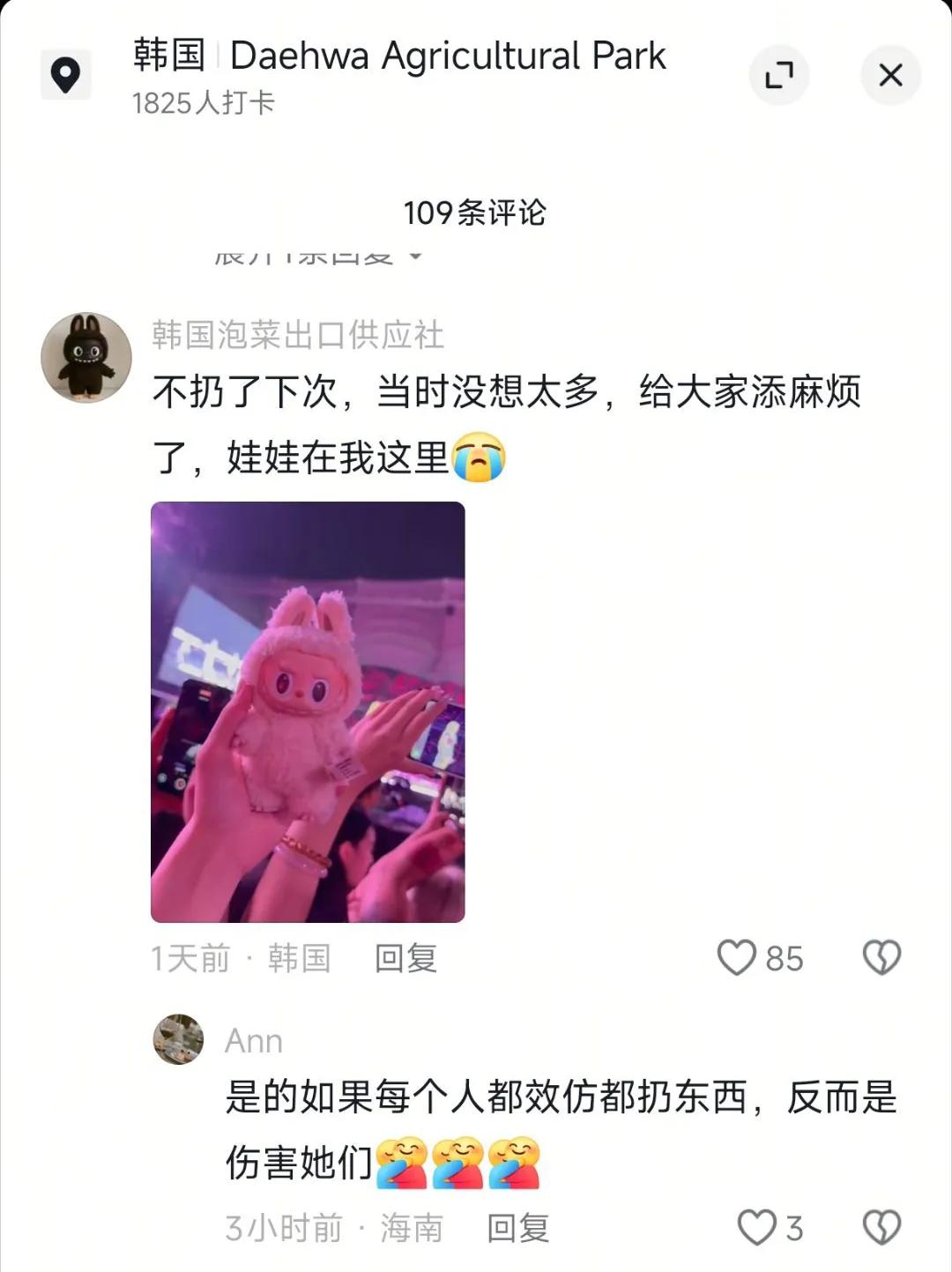Dislike 韩国泡菜出口供应社's comment
This screenshot has height=1272, width=952.
click(x=881, y=958)
